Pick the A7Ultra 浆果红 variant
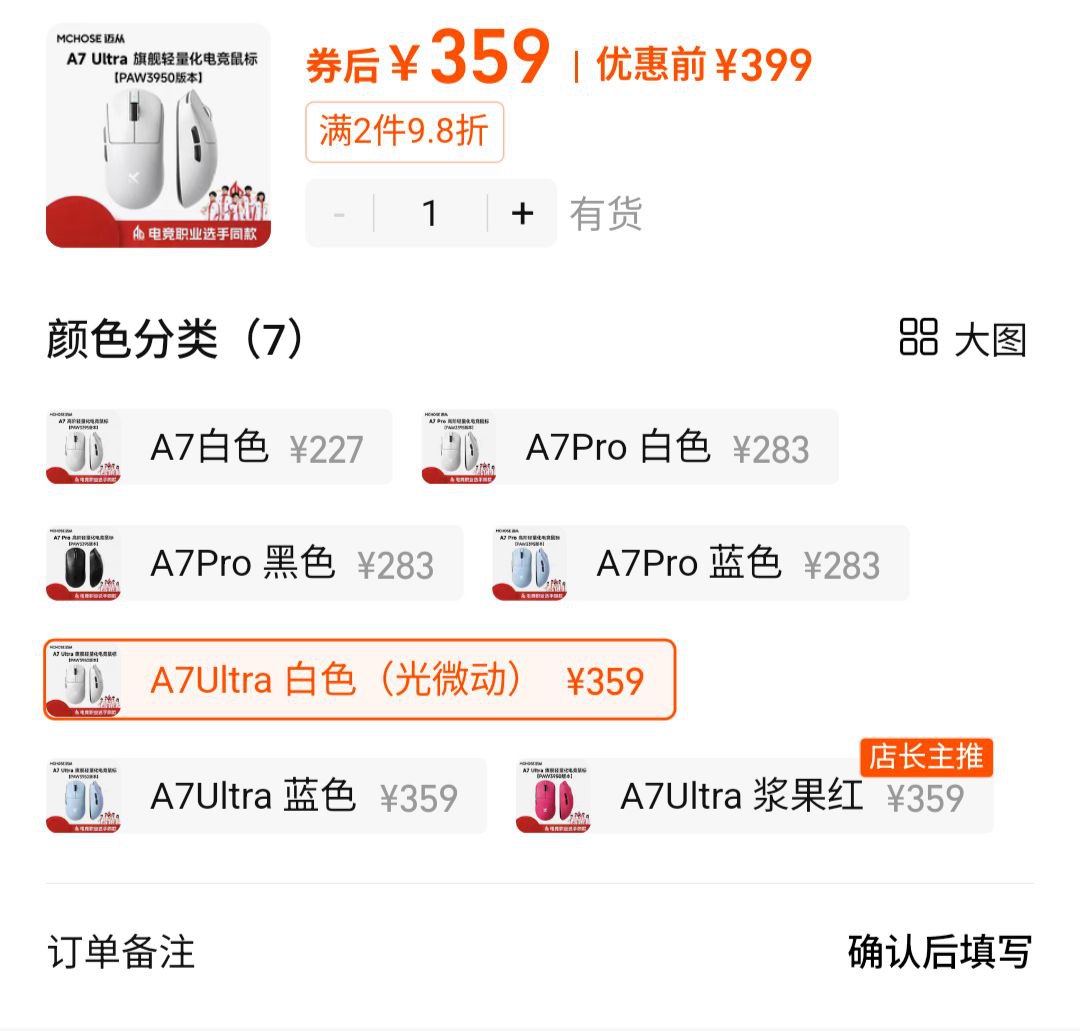Viewport: 1080px width, 1031px height. tap(754, 798)
